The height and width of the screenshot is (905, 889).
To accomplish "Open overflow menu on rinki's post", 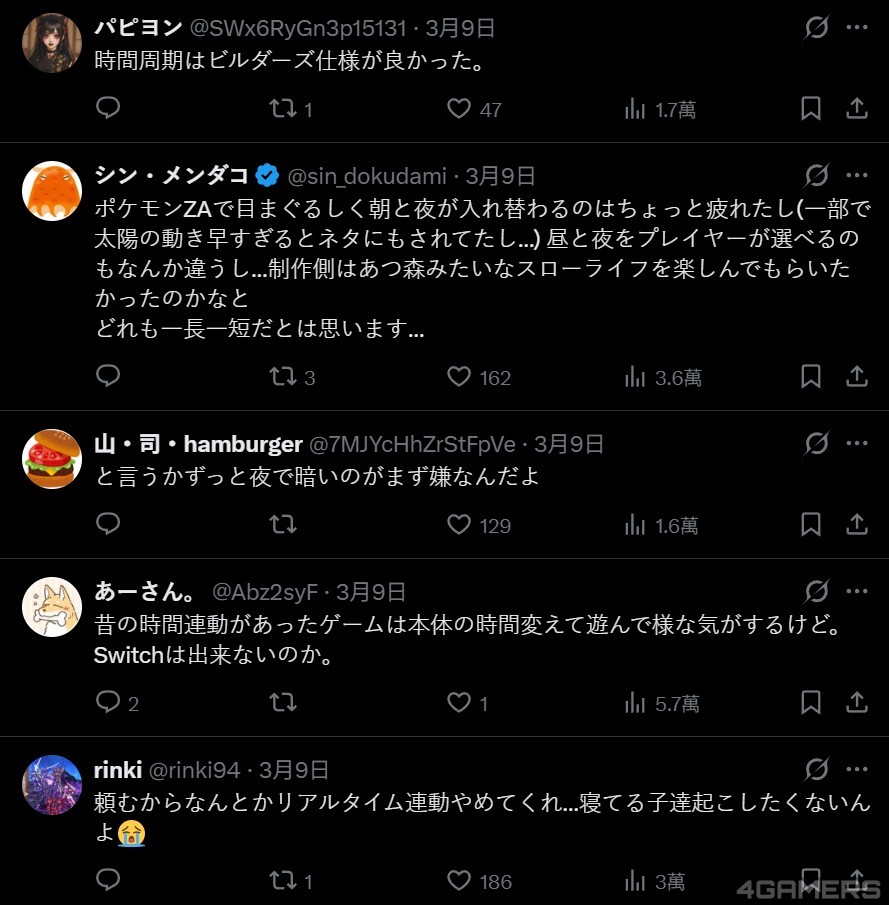I will pyautogui.click(x=857, y=770).
